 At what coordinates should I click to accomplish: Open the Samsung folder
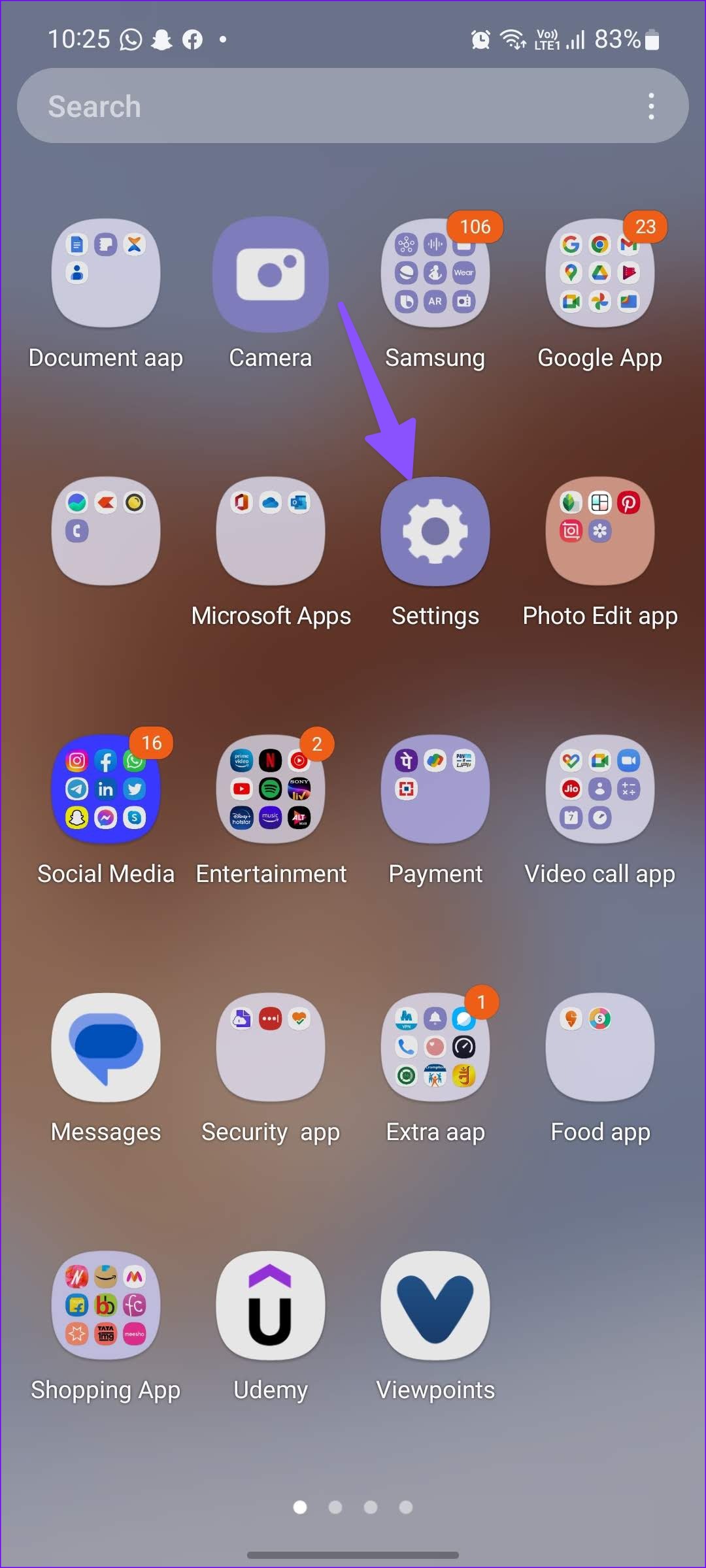coord(435,273)
